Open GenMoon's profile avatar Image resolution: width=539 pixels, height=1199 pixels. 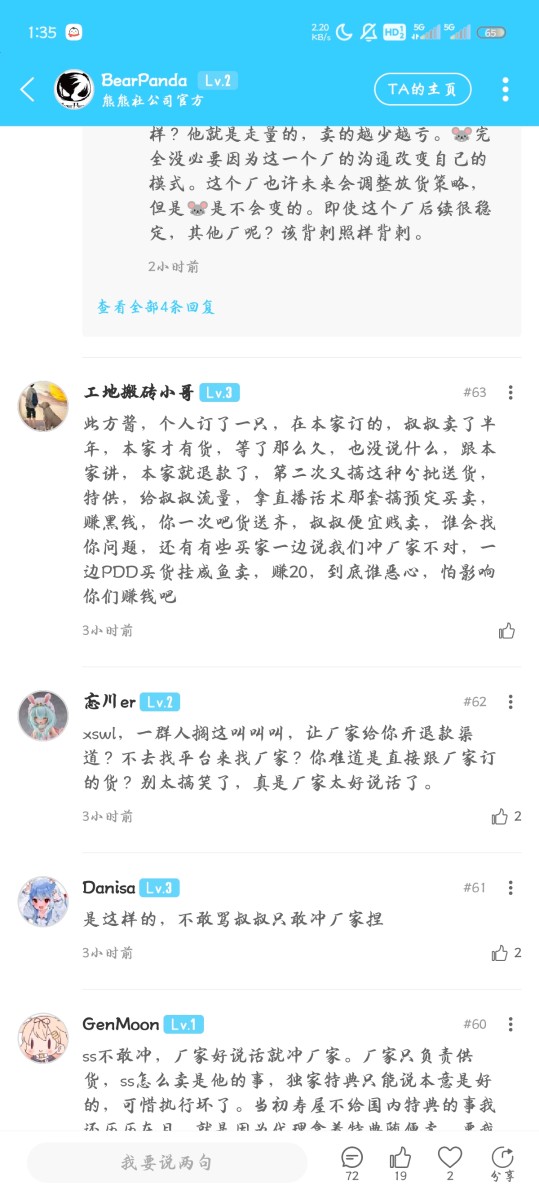(43, 1038)
